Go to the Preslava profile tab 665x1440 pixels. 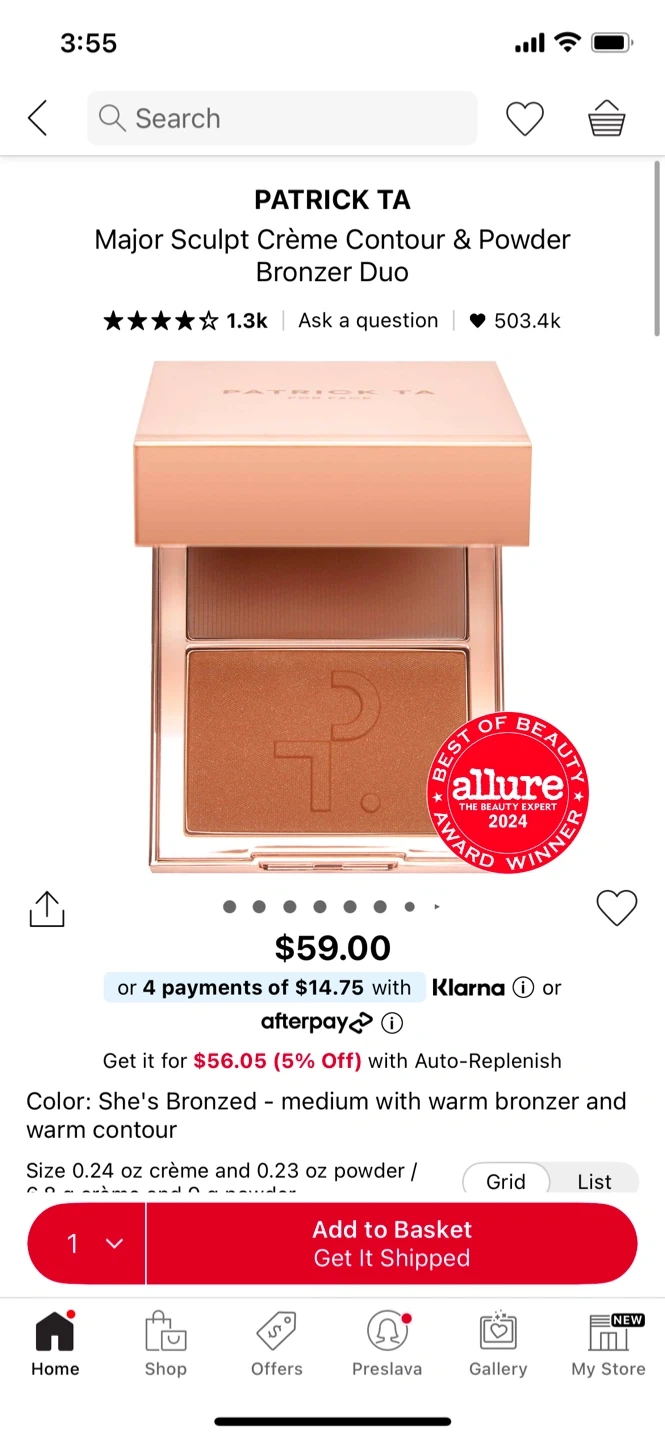tap(387, 1344)
